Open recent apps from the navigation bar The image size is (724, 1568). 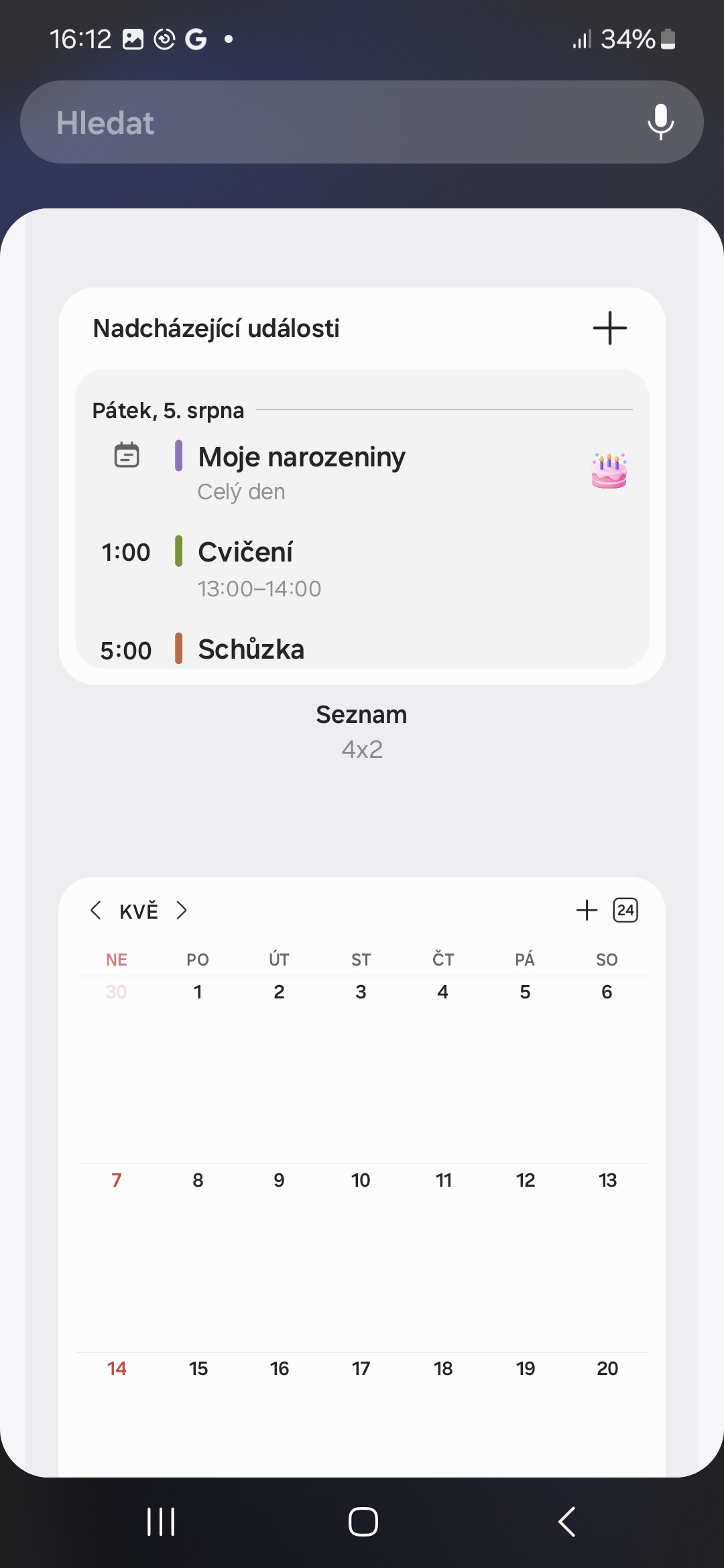tap(160, 1521)
